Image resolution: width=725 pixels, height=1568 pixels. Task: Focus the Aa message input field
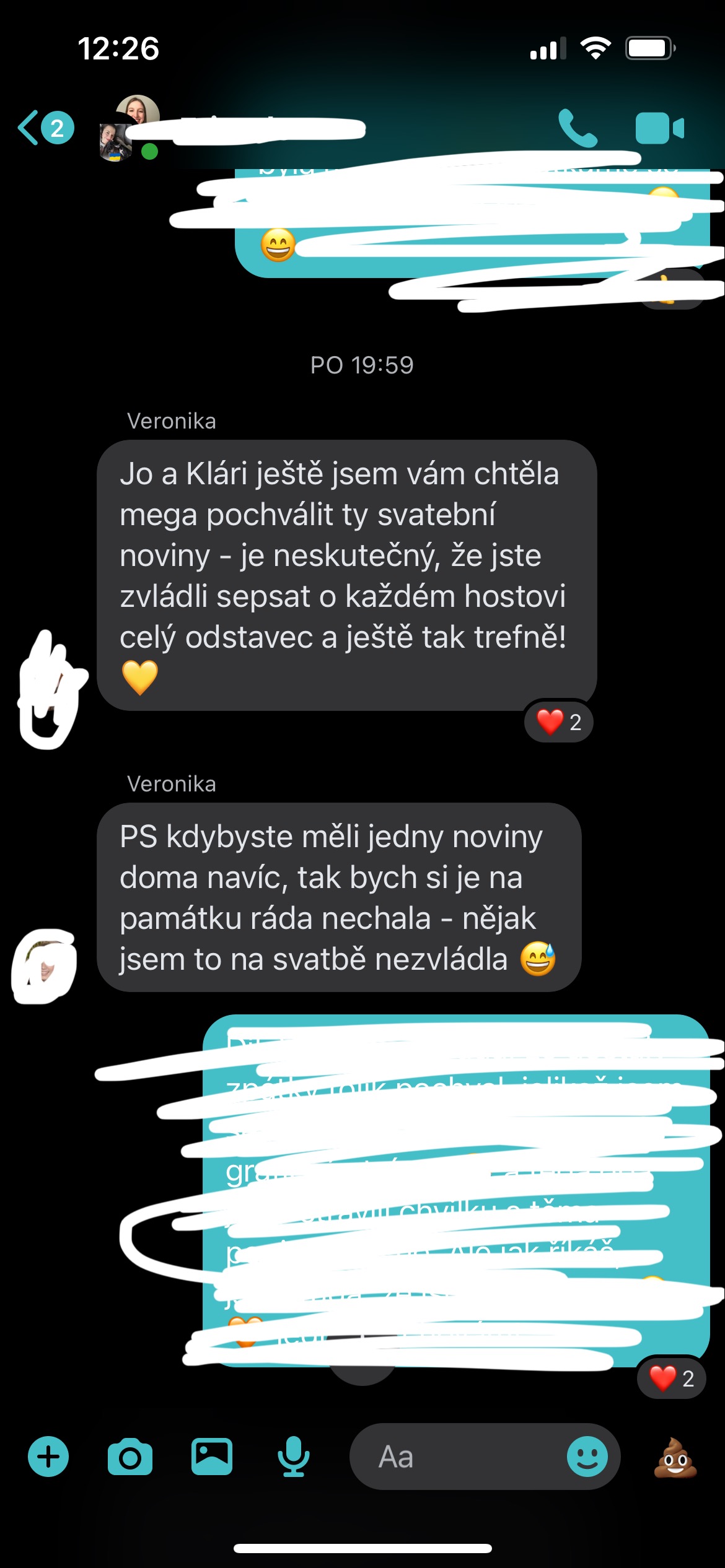click(x=459, y=1457)
